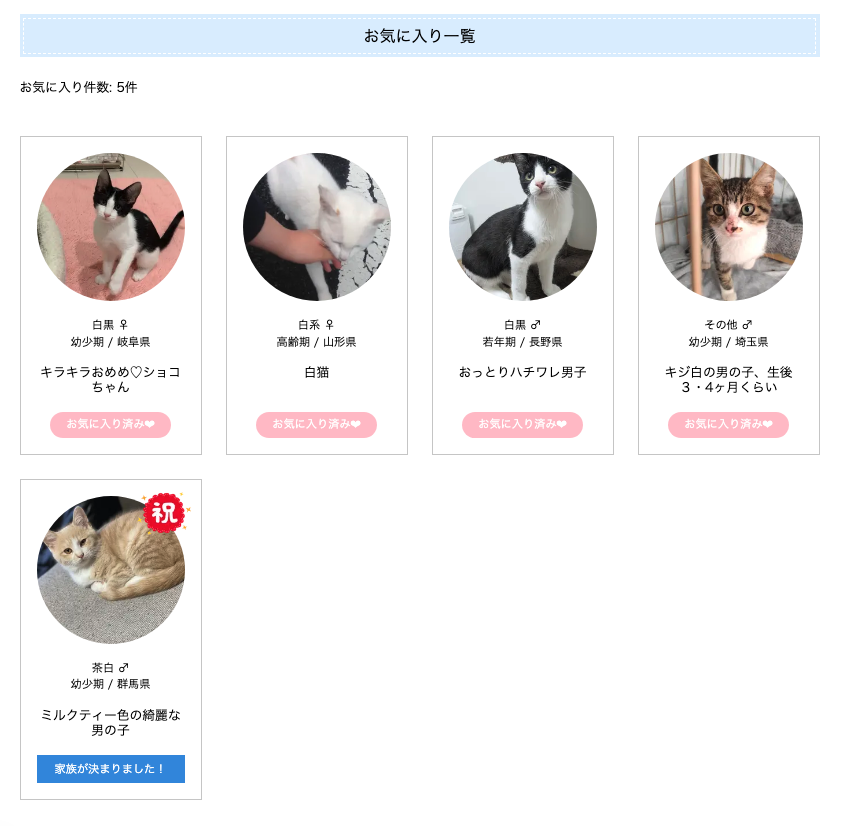Open the 白猫 cat card
Image resolution: width=841 pixels, height=826 pixels.
pos(316,228)
